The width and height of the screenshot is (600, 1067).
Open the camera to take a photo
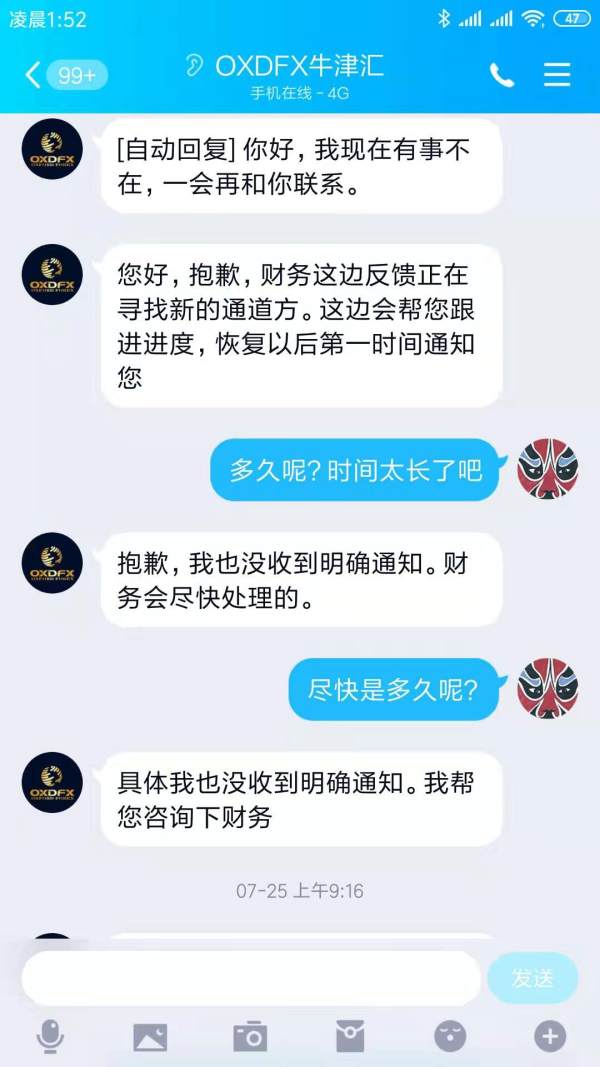click(x=250, y=1037)
